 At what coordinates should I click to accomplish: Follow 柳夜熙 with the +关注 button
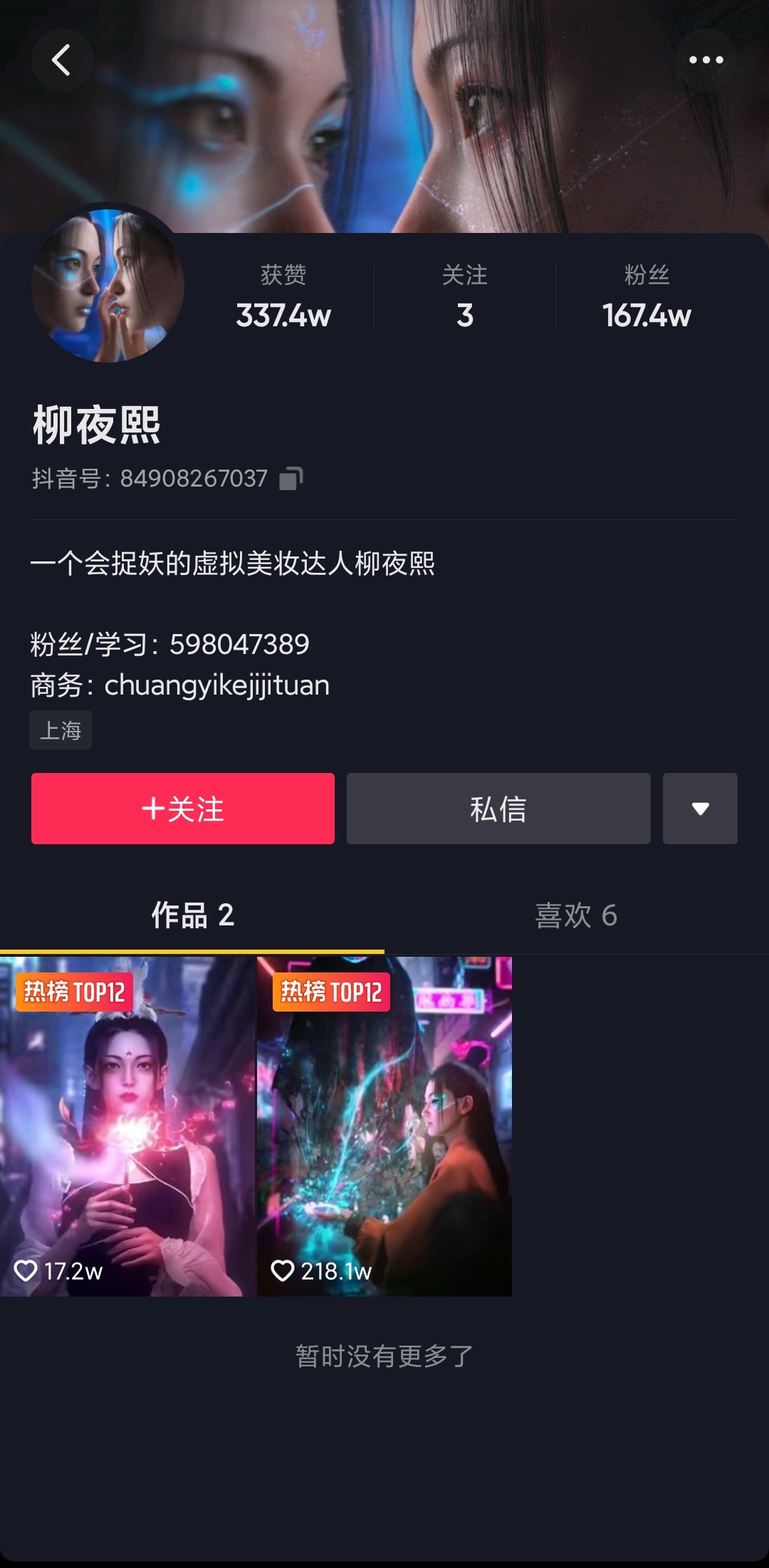click(182, 809)
